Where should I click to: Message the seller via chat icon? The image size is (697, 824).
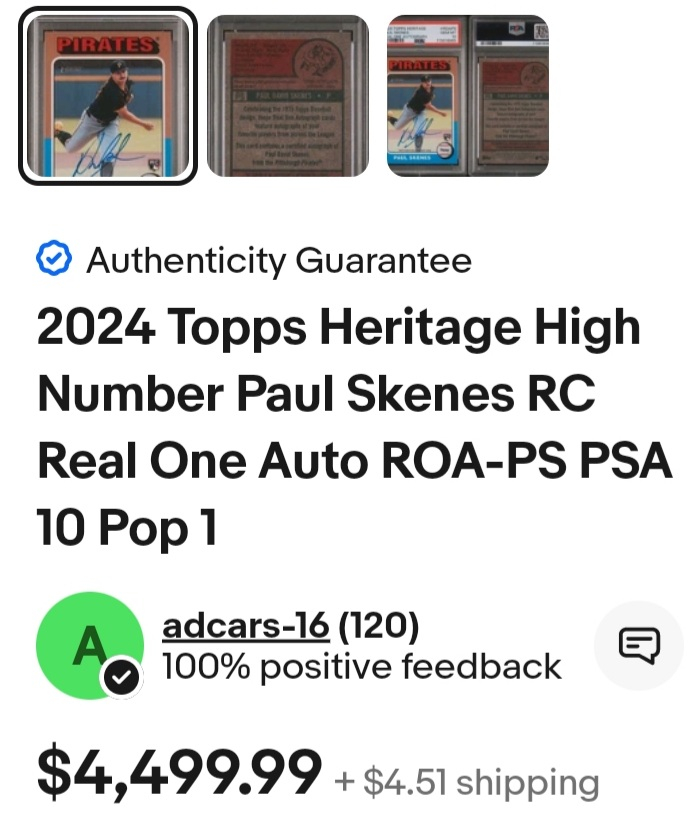tap(639, 646)
